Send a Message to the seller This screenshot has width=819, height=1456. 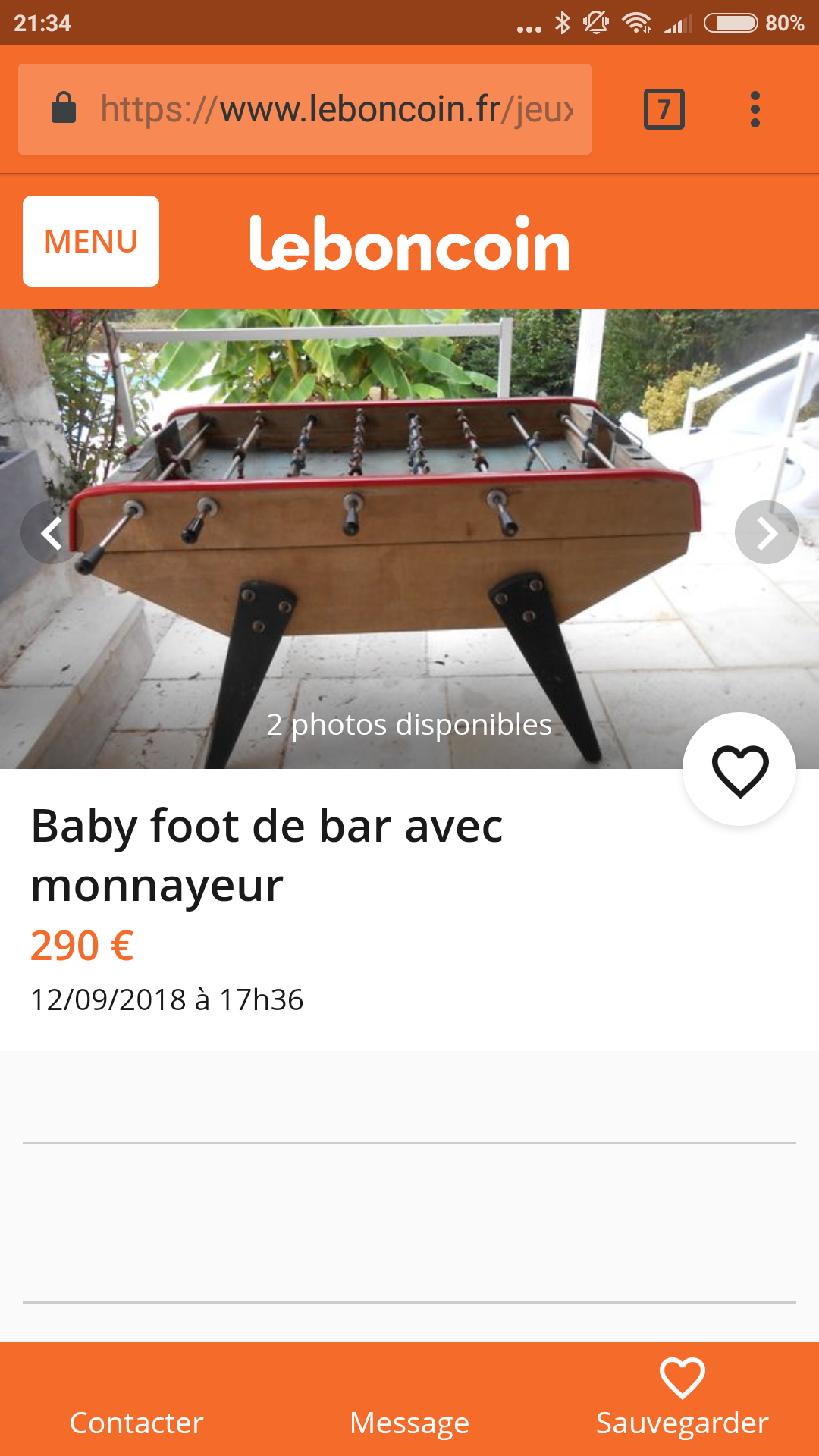coord(409,1422)
